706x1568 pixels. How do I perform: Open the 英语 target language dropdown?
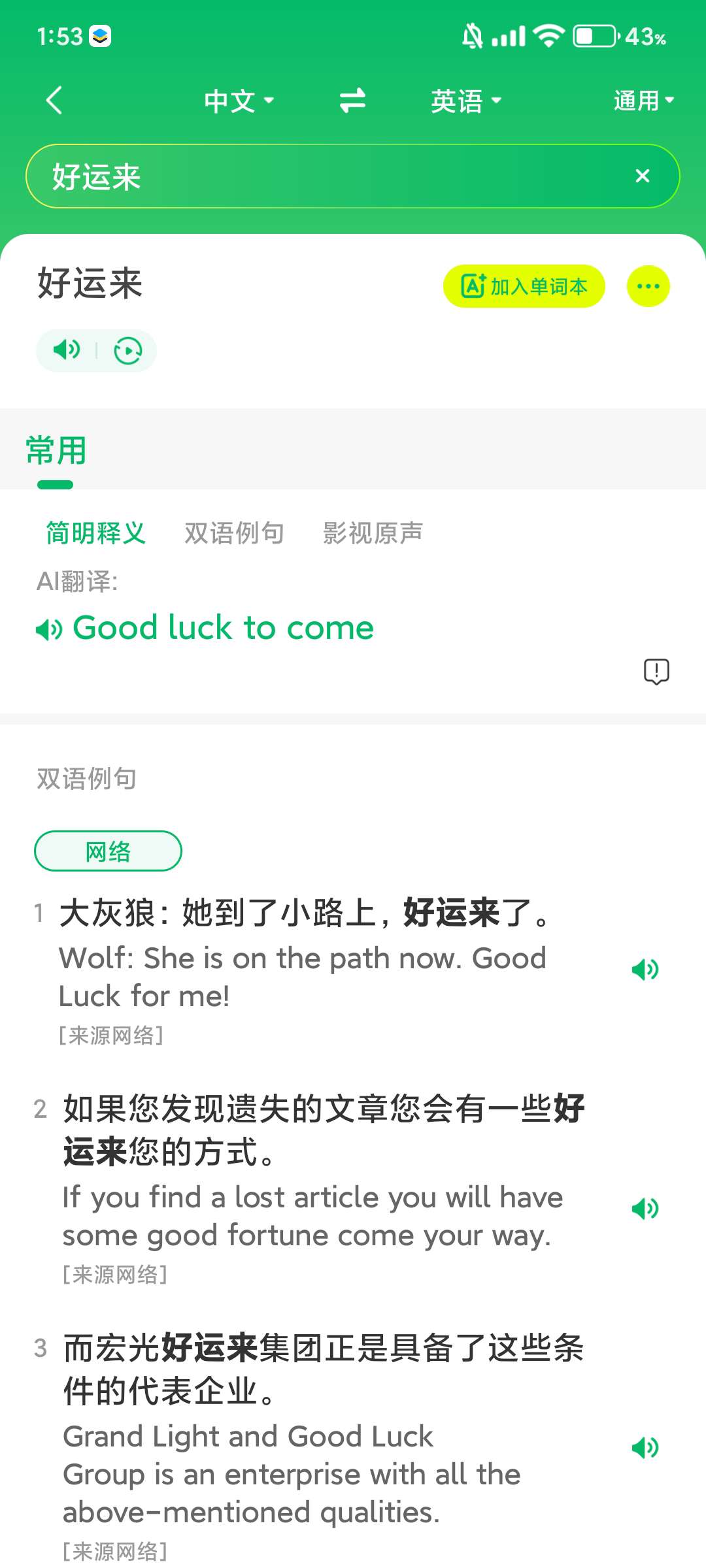[466, 101]
